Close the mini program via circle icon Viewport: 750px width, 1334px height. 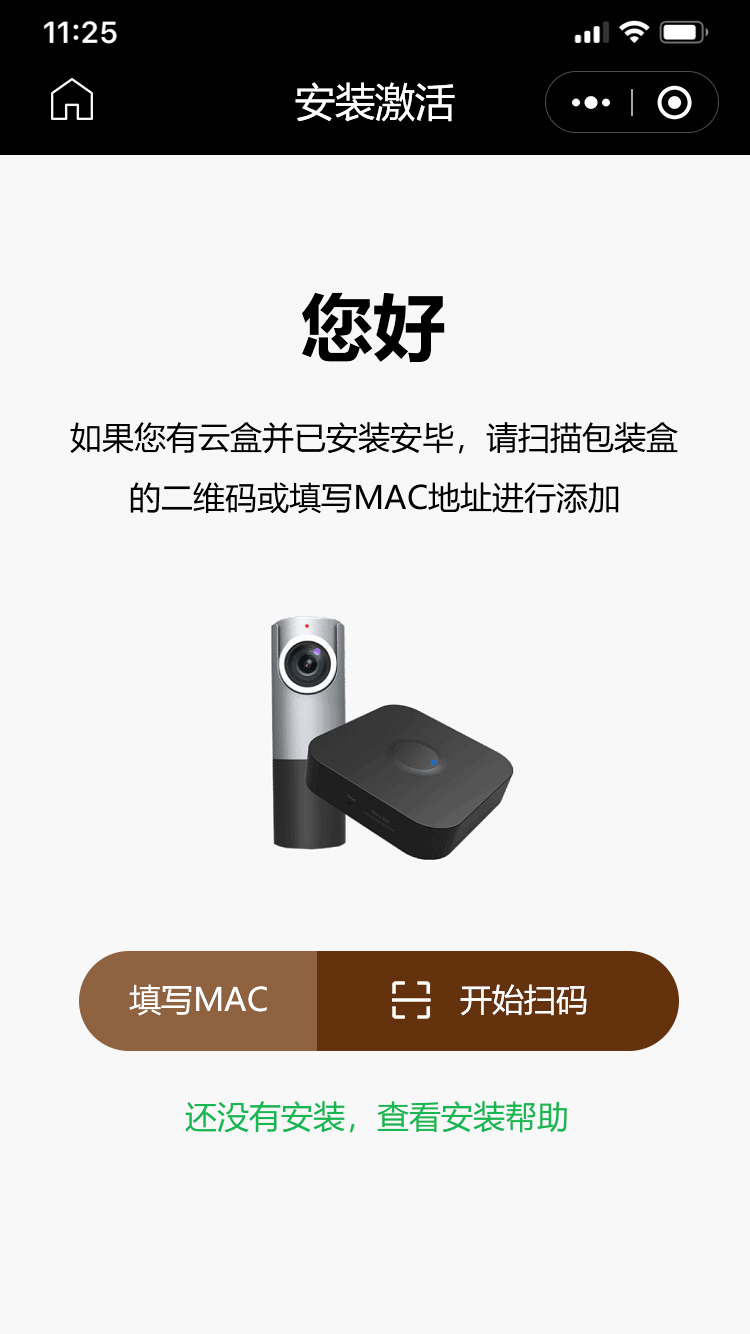pyautogui.click(x=674, y=102)
